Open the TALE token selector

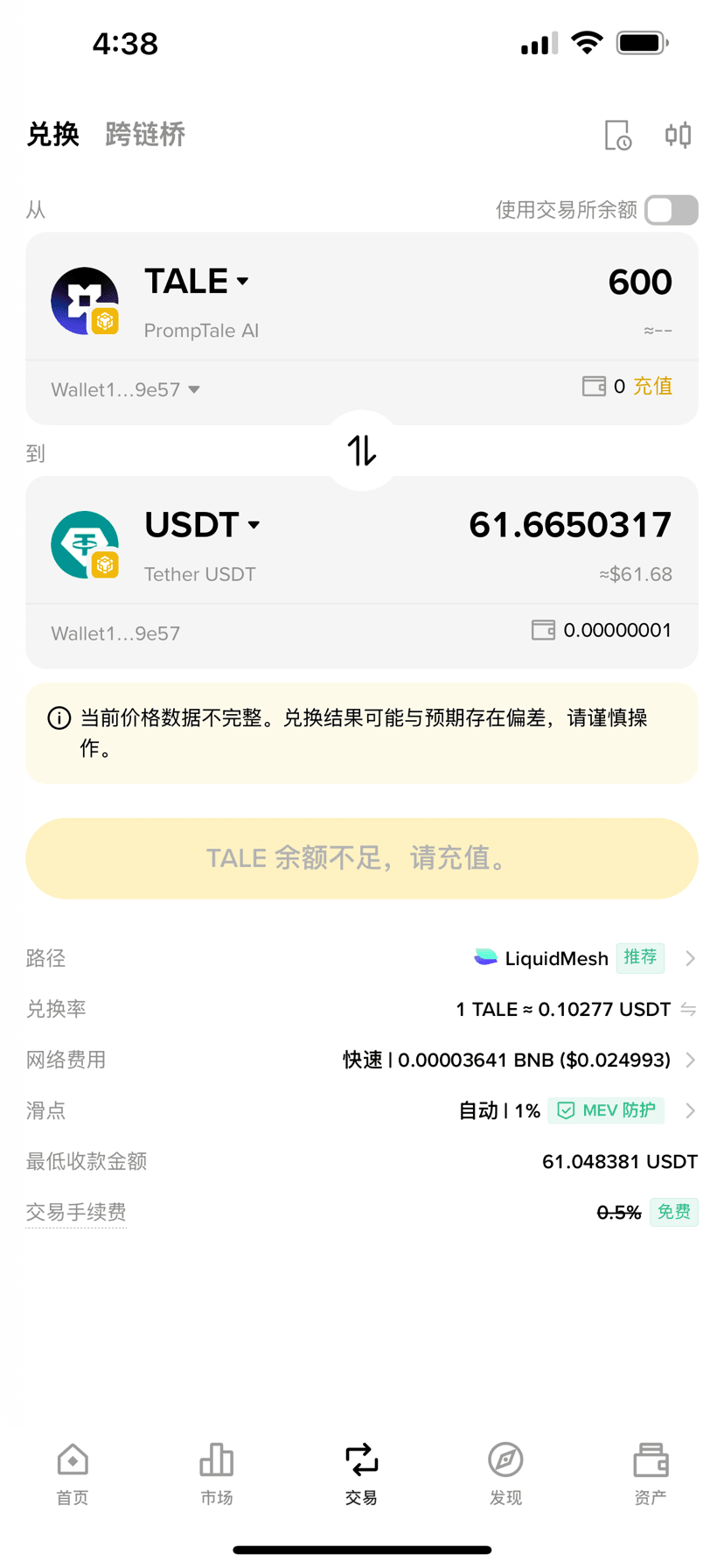point(197,281)
